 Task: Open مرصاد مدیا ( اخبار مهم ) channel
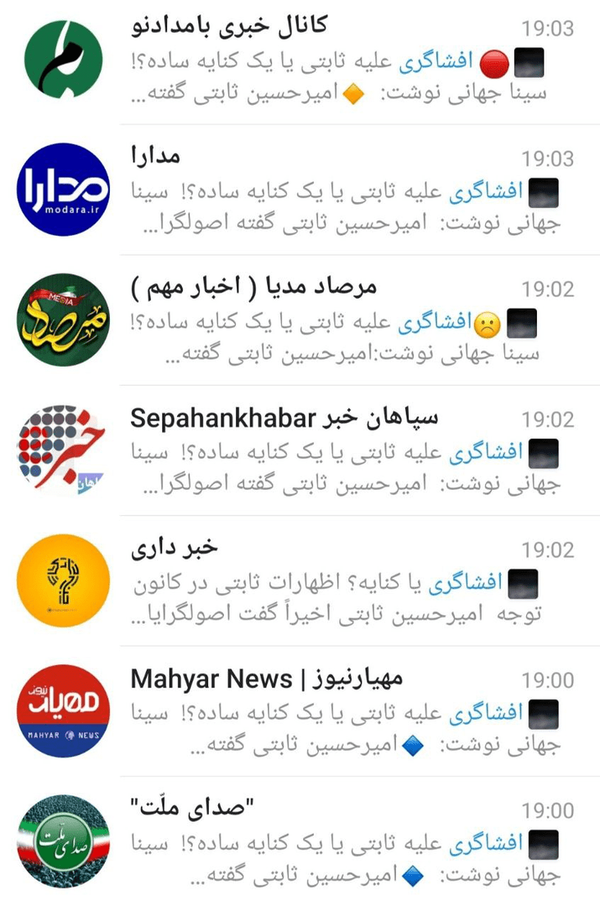300,320
